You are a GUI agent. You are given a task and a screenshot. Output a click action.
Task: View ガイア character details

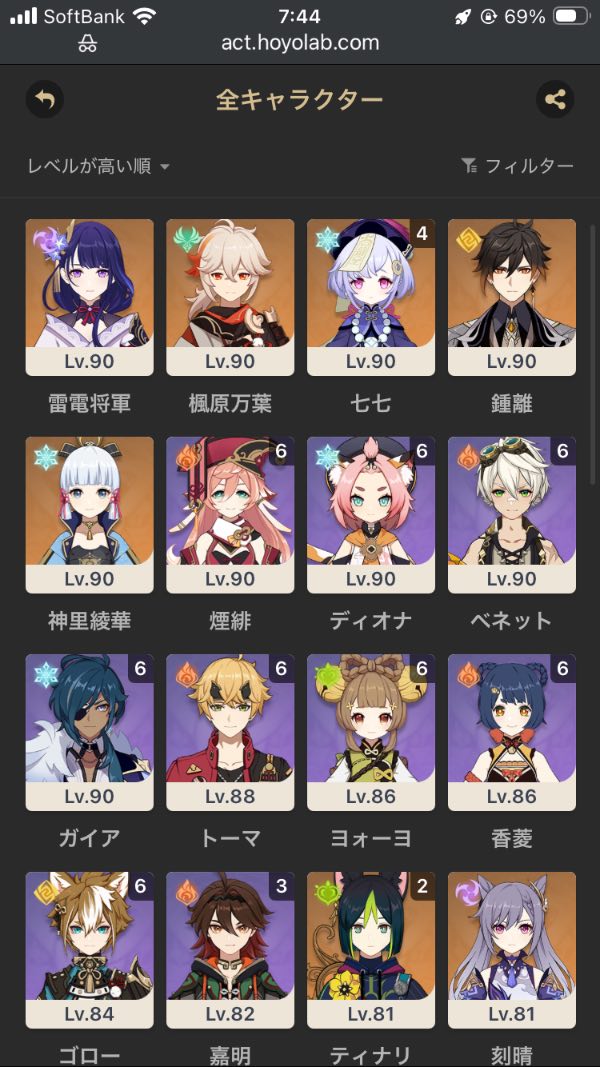90,732
